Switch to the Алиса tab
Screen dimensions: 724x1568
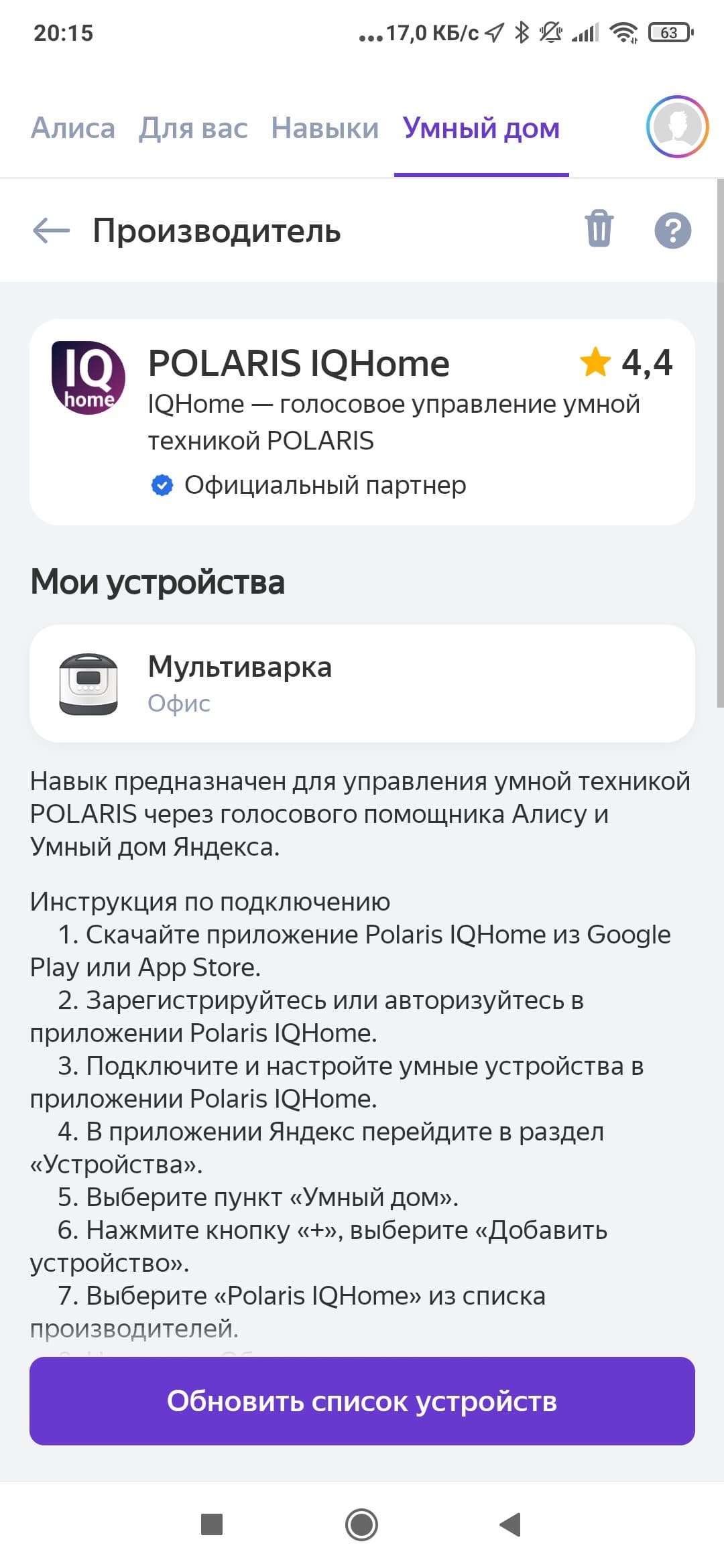click(73, 128)
